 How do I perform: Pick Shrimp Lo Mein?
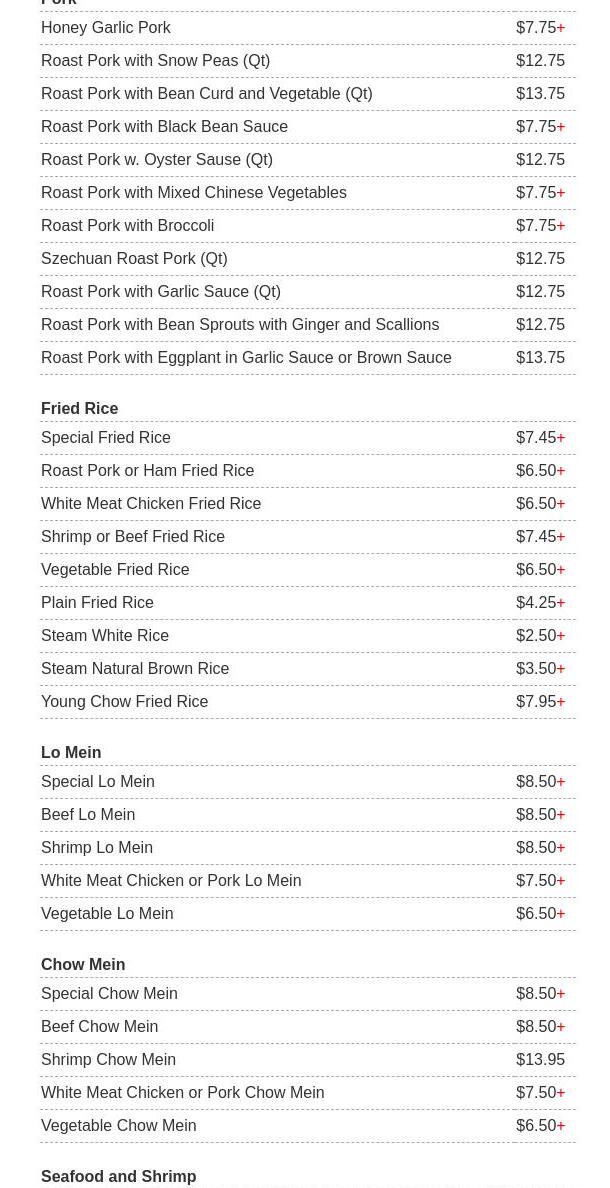[97, 848]
